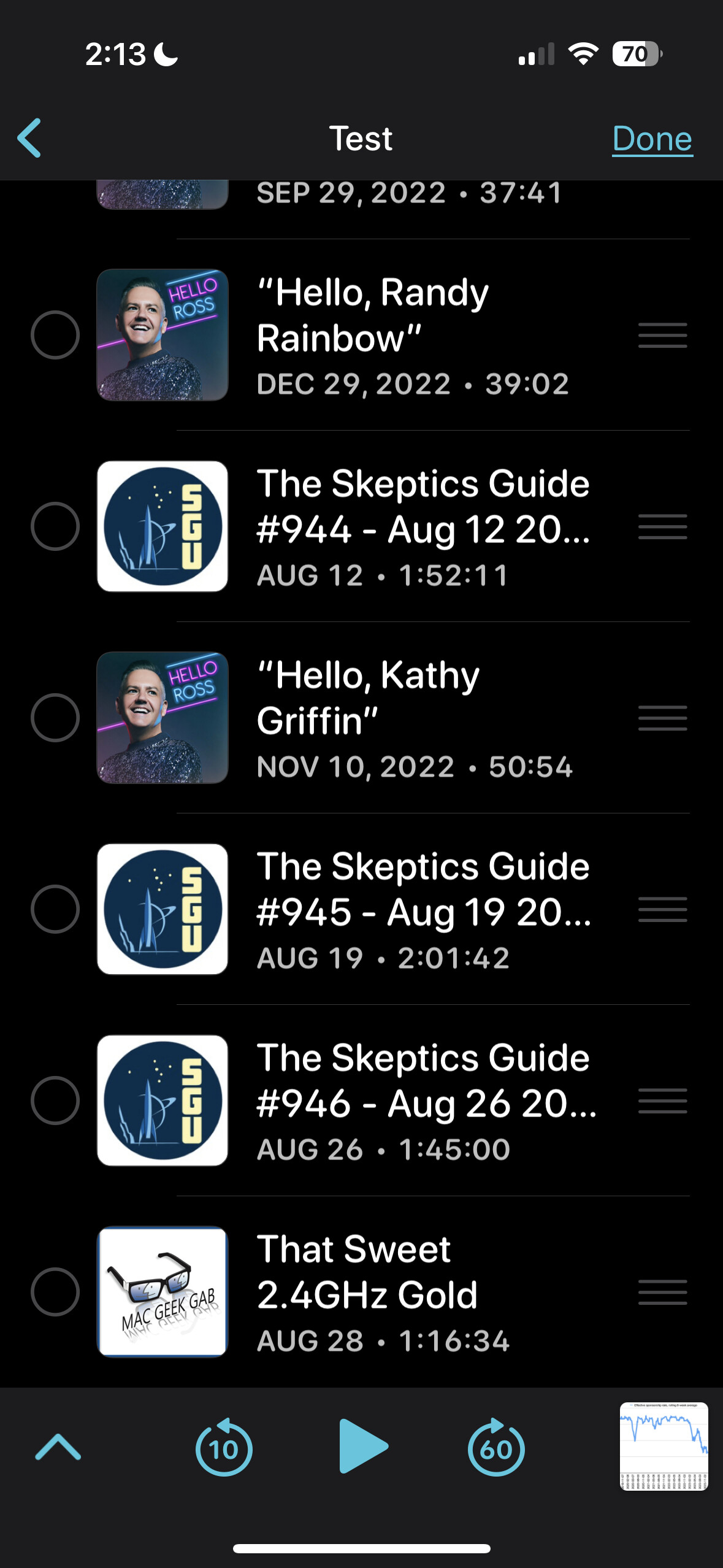Tap Done to finish editing
This screenshot has height=1568, width=723.
tap(652, 139)
